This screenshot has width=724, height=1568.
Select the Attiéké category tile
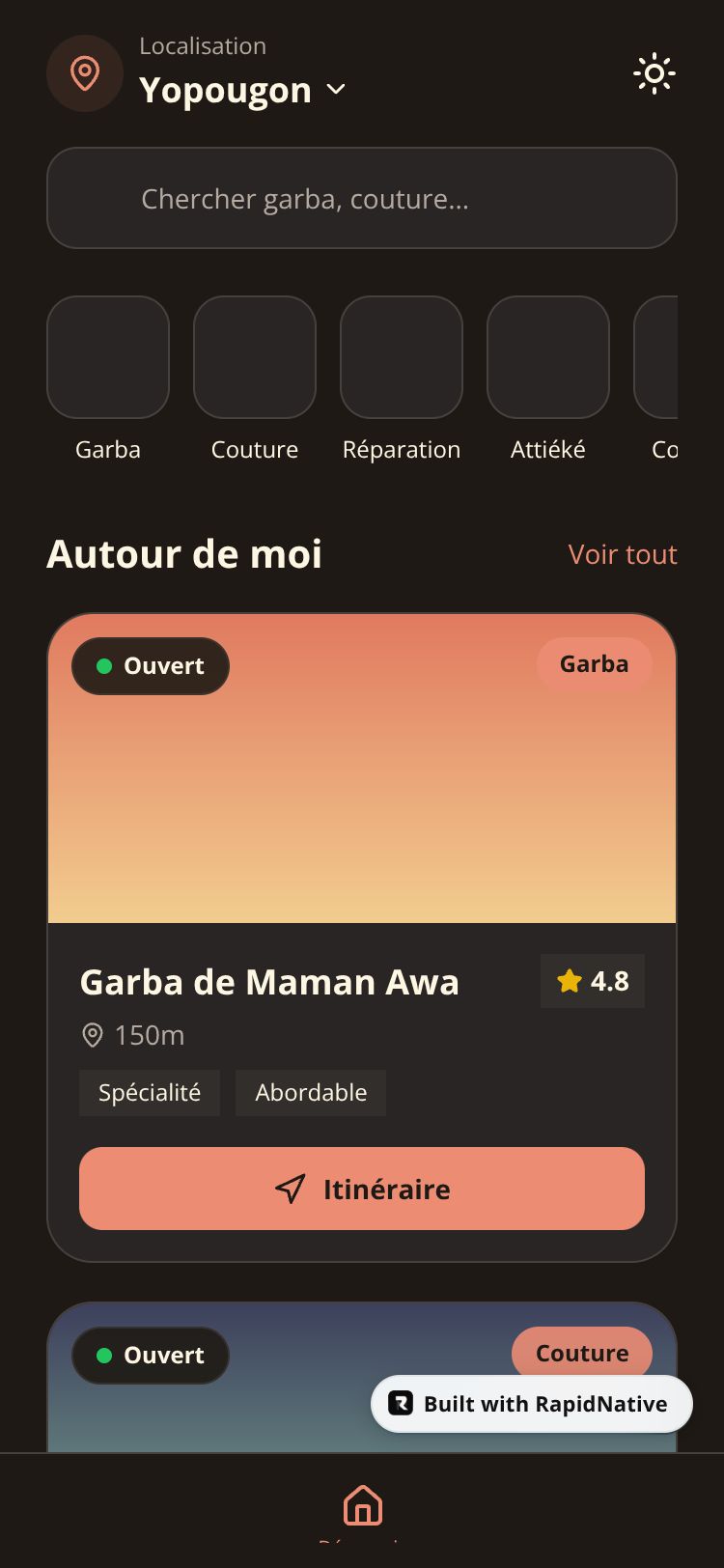(x=548, y=357)
